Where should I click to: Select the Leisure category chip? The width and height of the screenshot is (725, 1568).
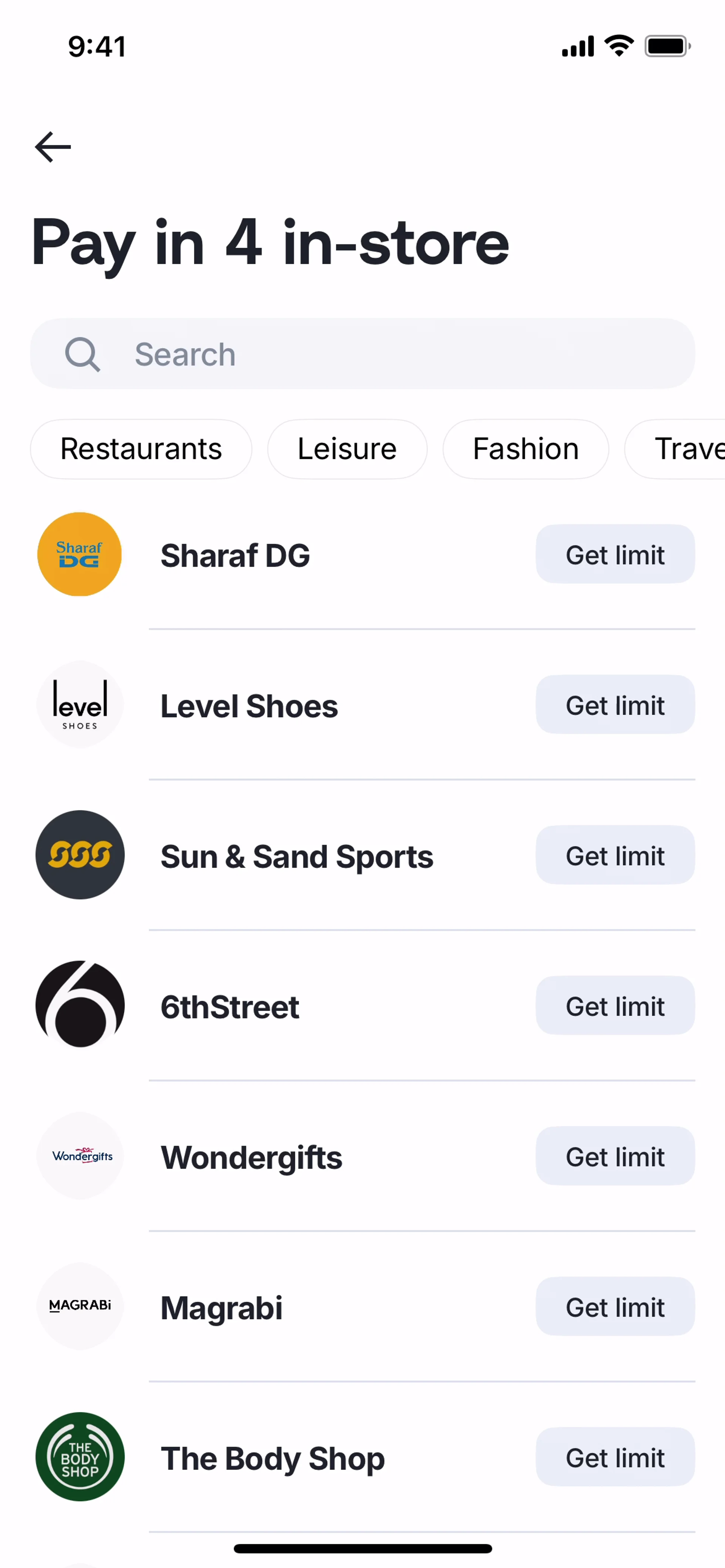click(347, 449)
